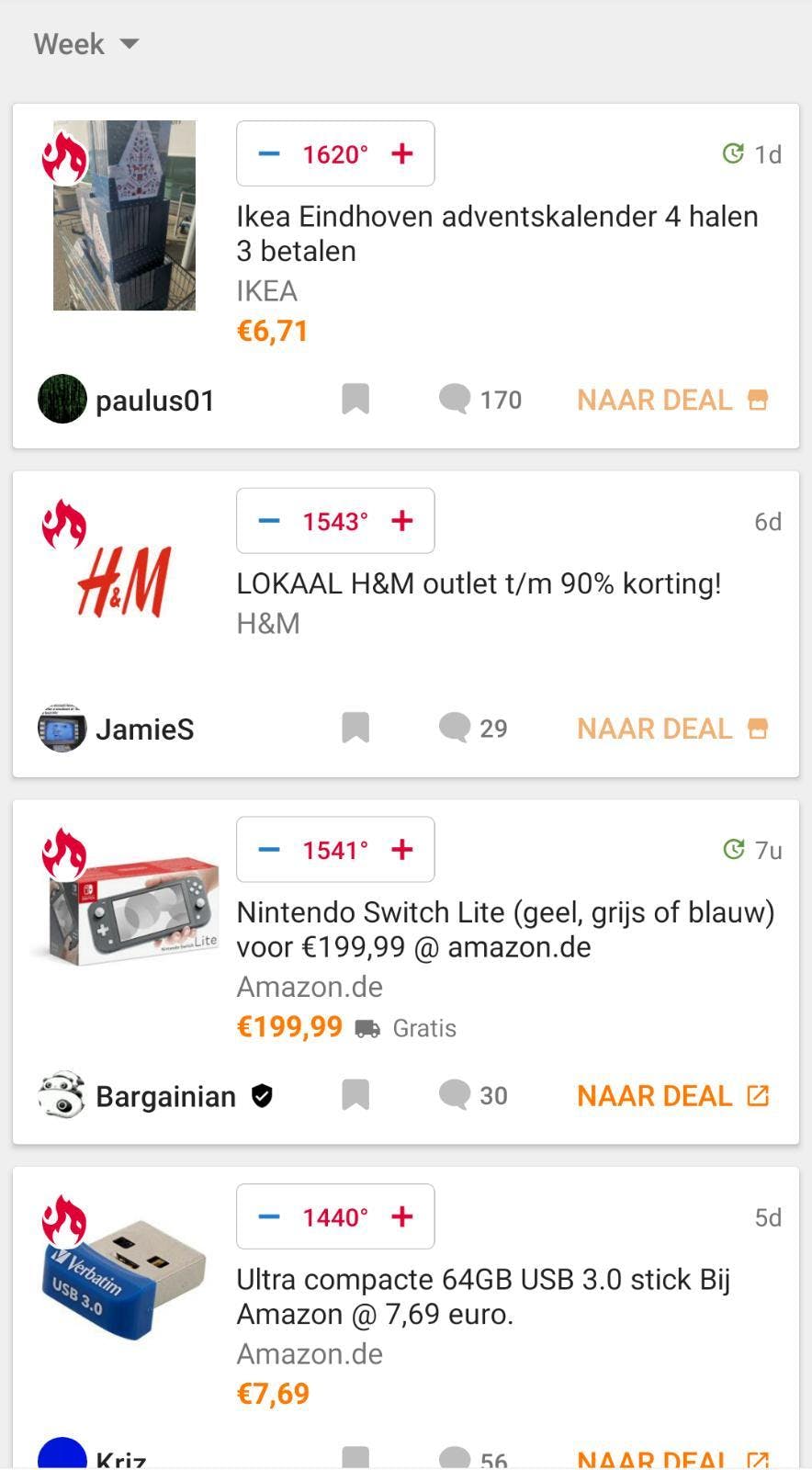Open paulus01's user profile

click(154, 399)
